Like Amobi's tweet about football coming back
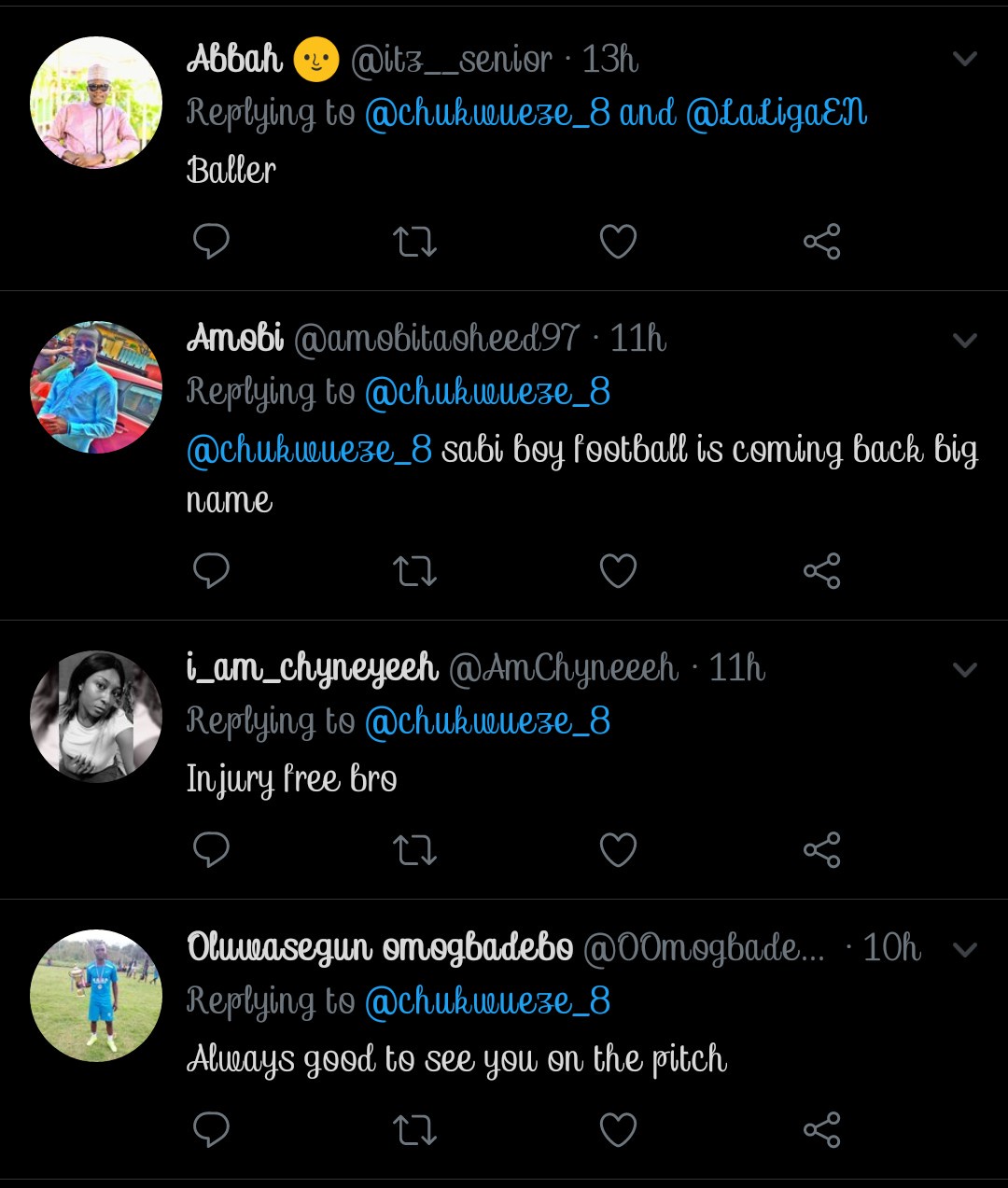Viewport: 1008px width, 1188px height. coord(618,570)
